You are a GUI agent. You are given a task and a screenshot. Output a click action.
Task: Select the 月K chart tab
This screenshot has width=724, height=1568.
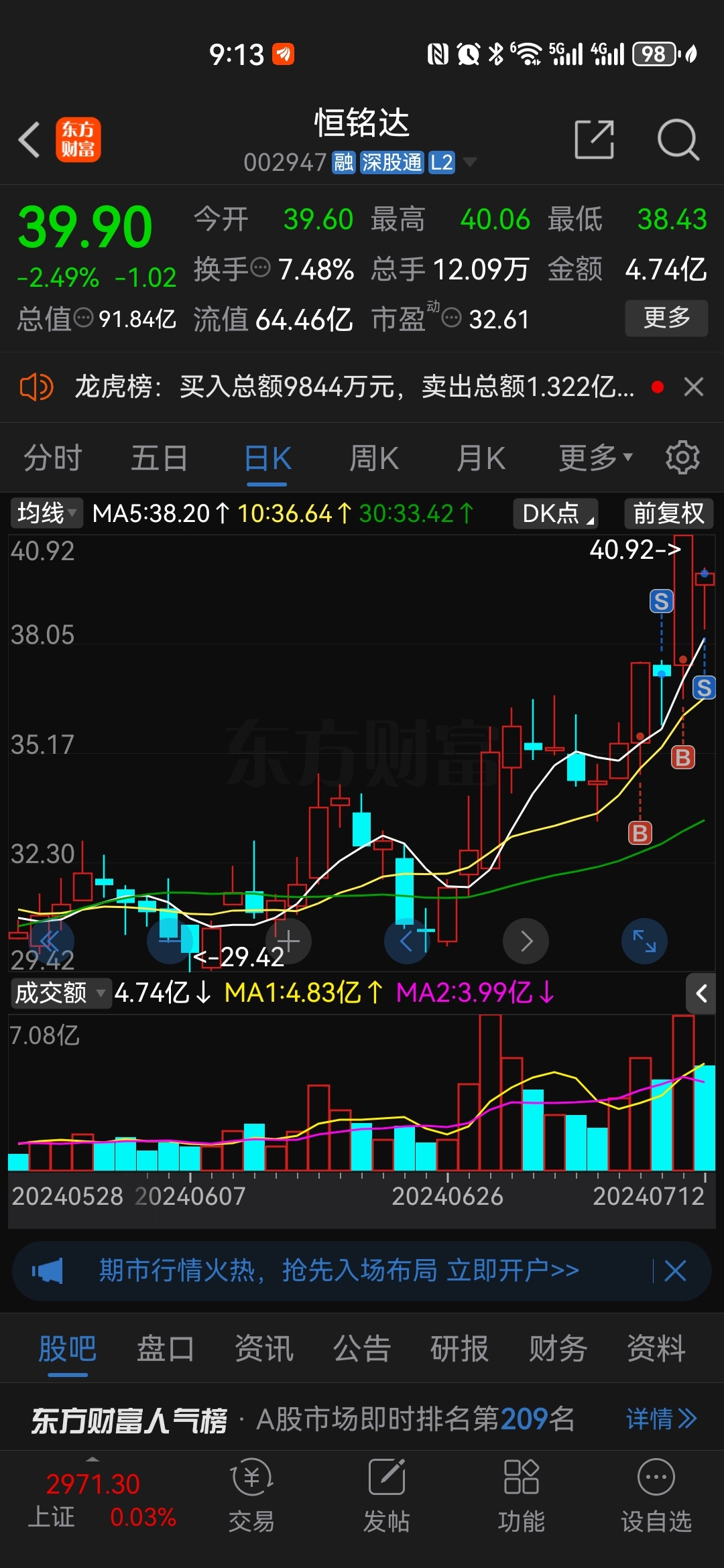[x=481, y=459]
